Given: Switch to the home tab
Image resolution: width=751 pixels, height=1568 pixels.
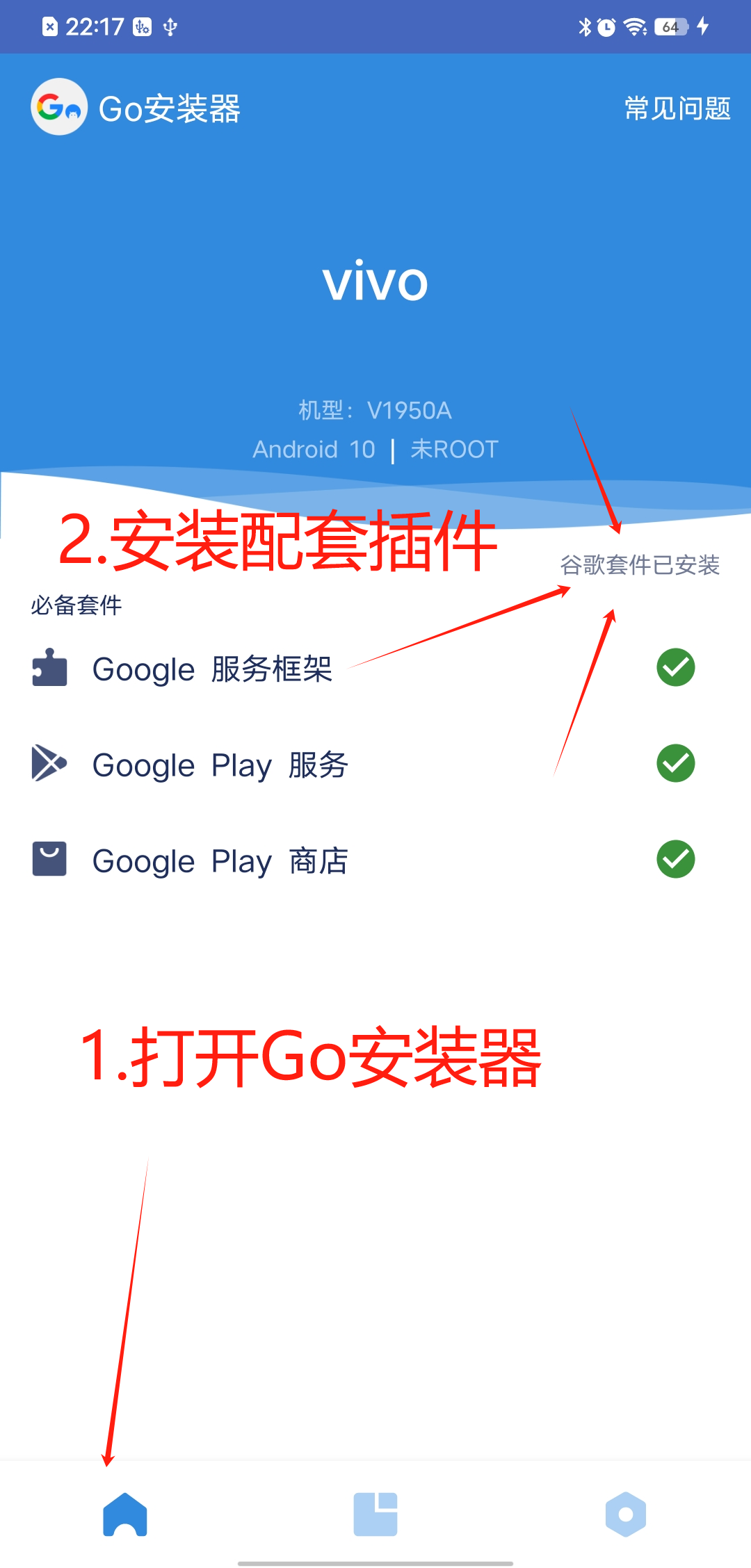Looking at the screenshot, I should pos(125,1514).
